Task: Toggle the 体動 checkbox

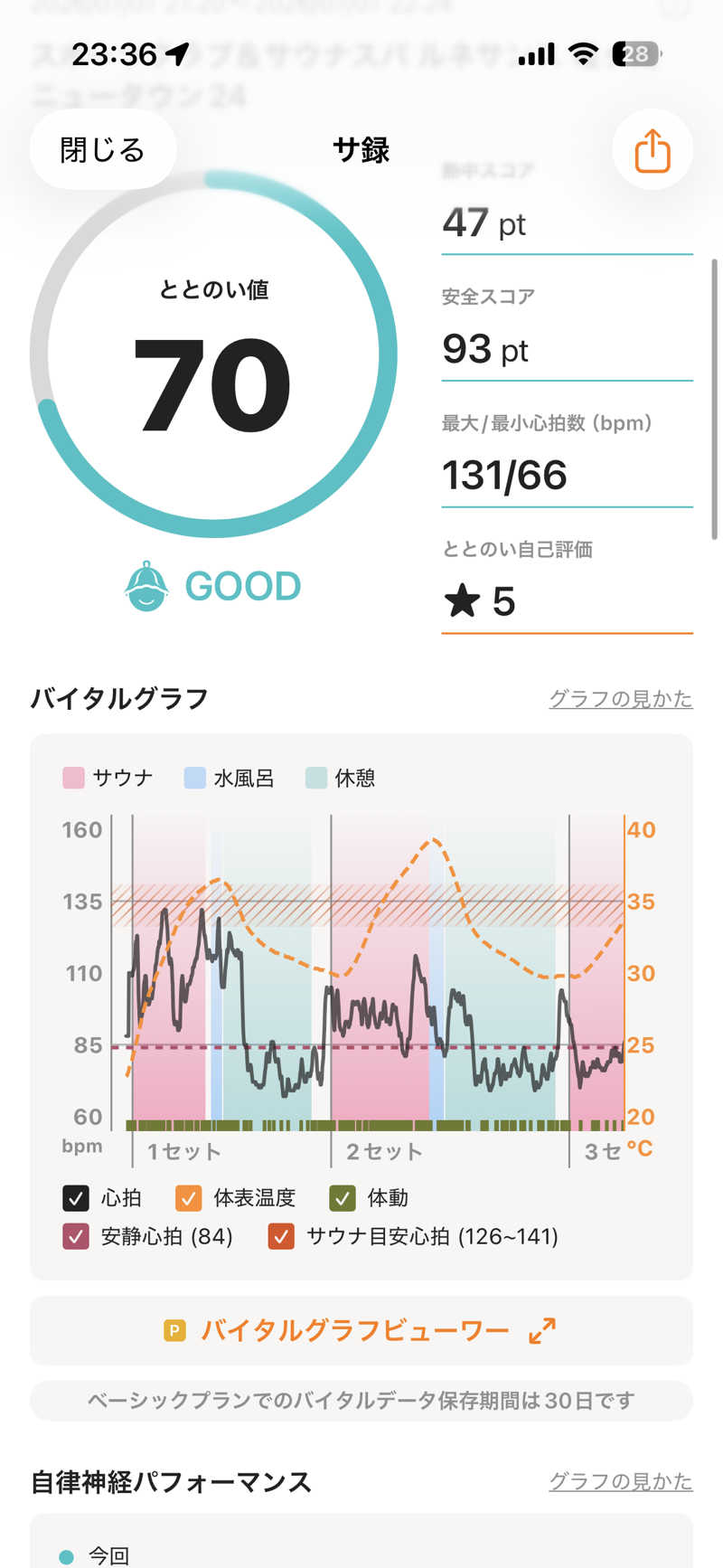Action: 343,1197
